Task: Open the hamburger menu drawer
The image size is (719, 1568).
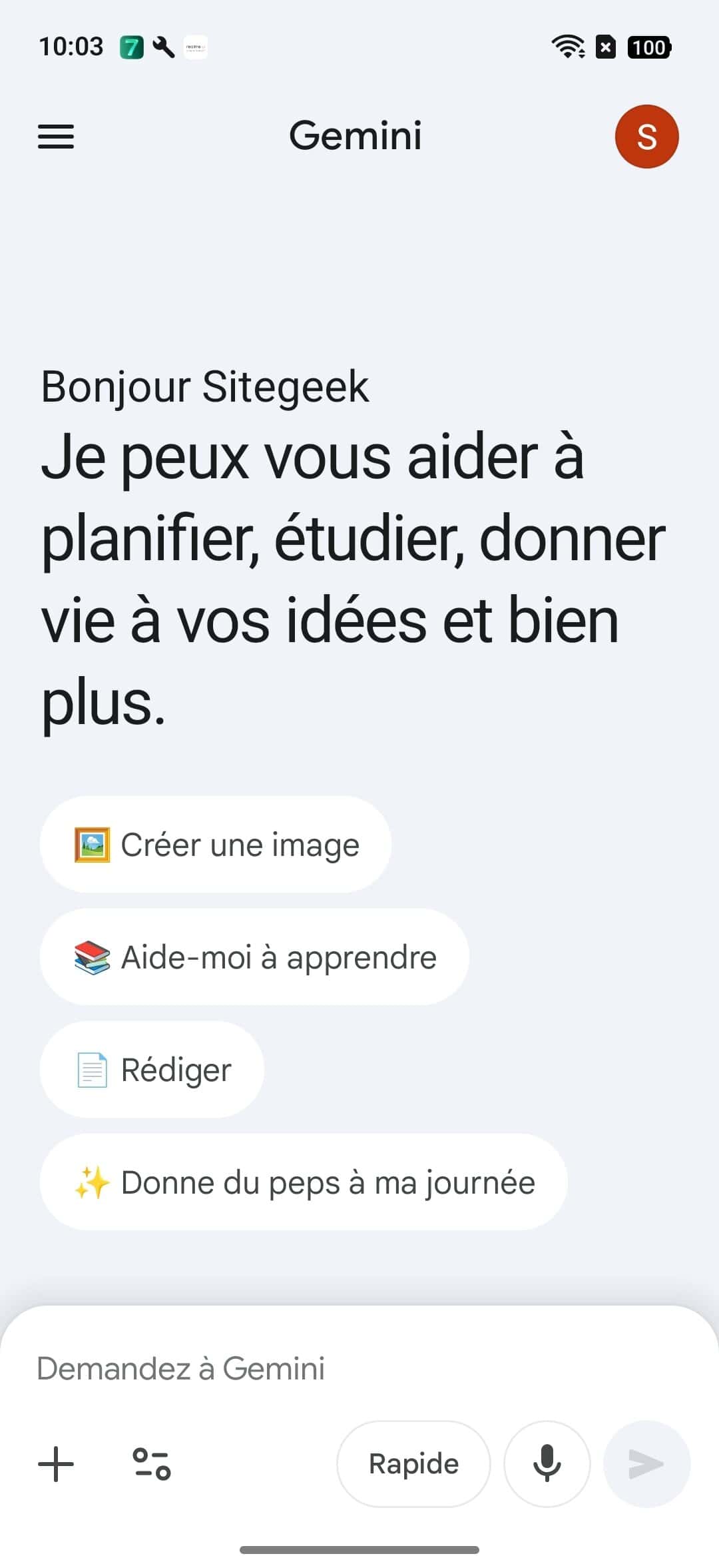Action: tap(56, 137)
